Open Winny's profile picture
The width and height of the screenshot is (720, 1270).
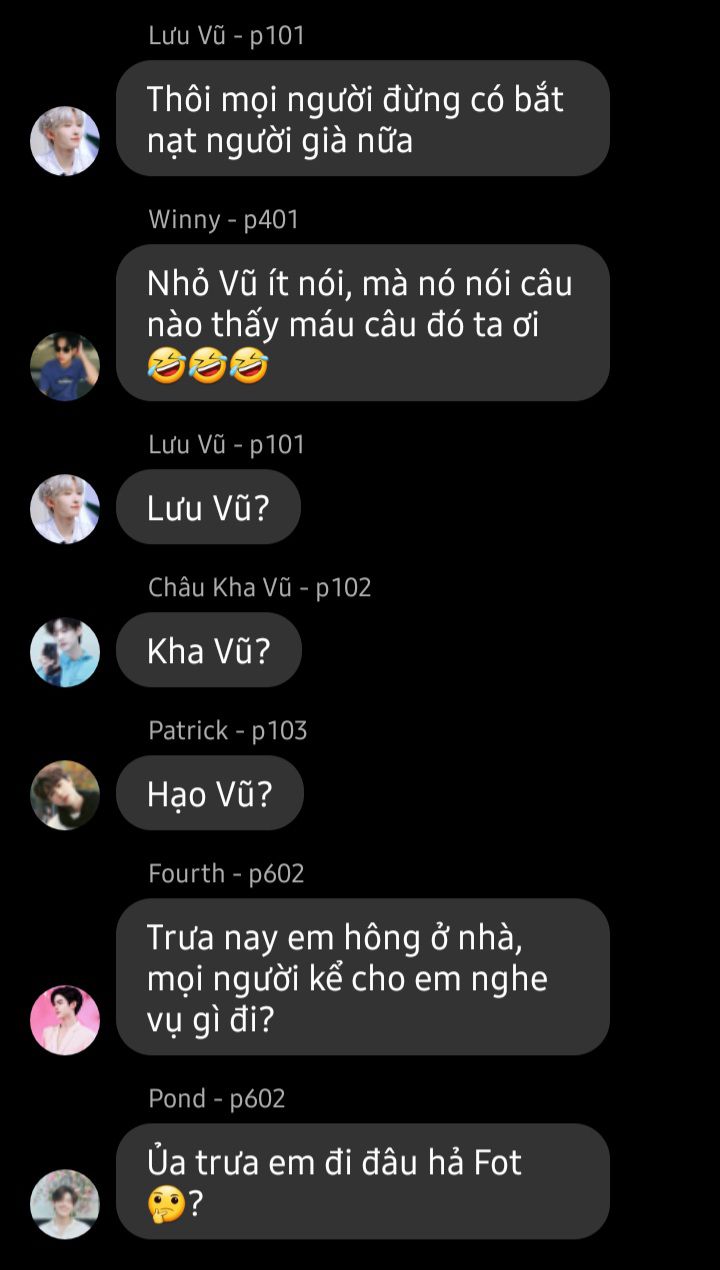(x=65, y=366)
